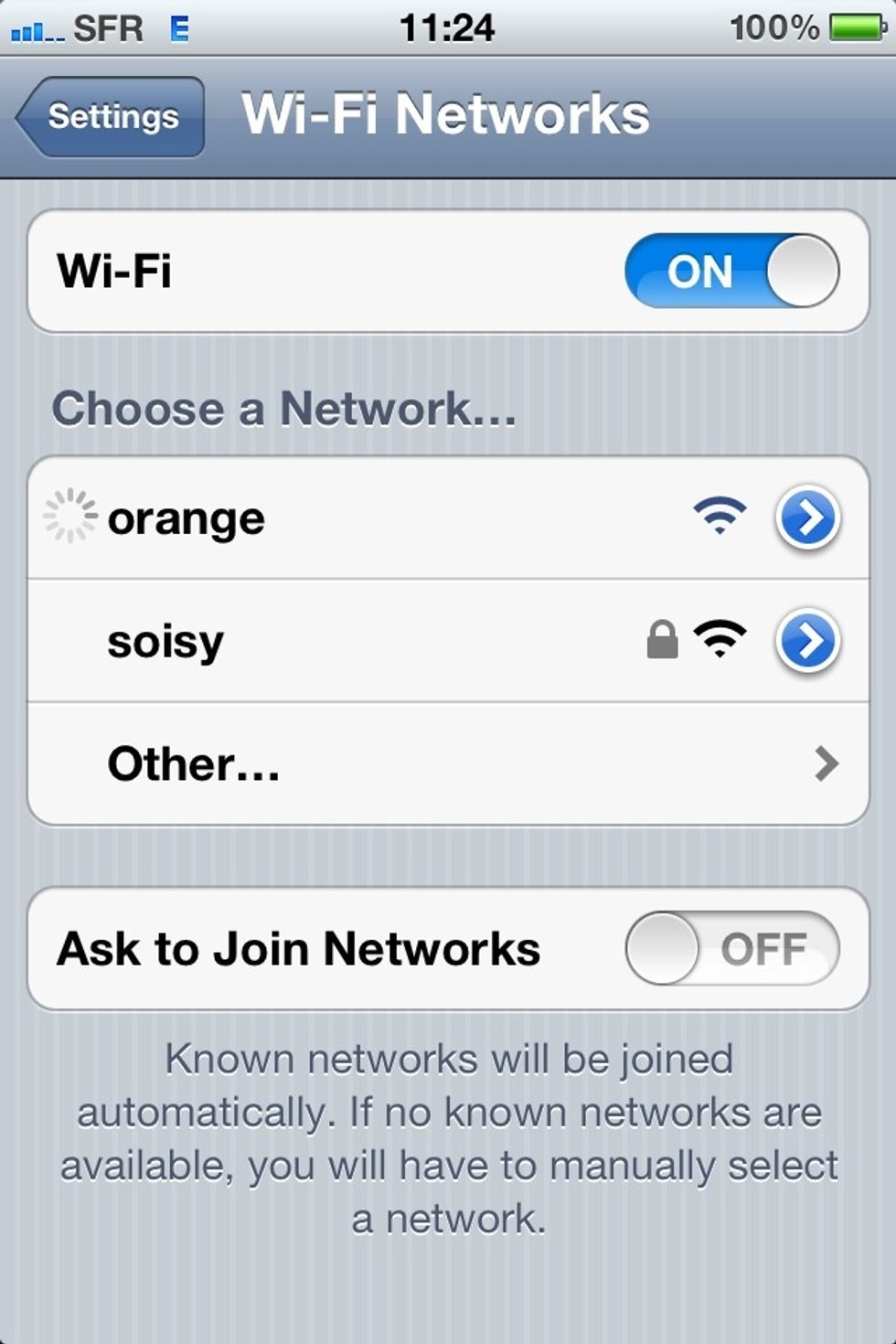
Task: Turn off the Wi-Fi switch
Action: [730, 271]
